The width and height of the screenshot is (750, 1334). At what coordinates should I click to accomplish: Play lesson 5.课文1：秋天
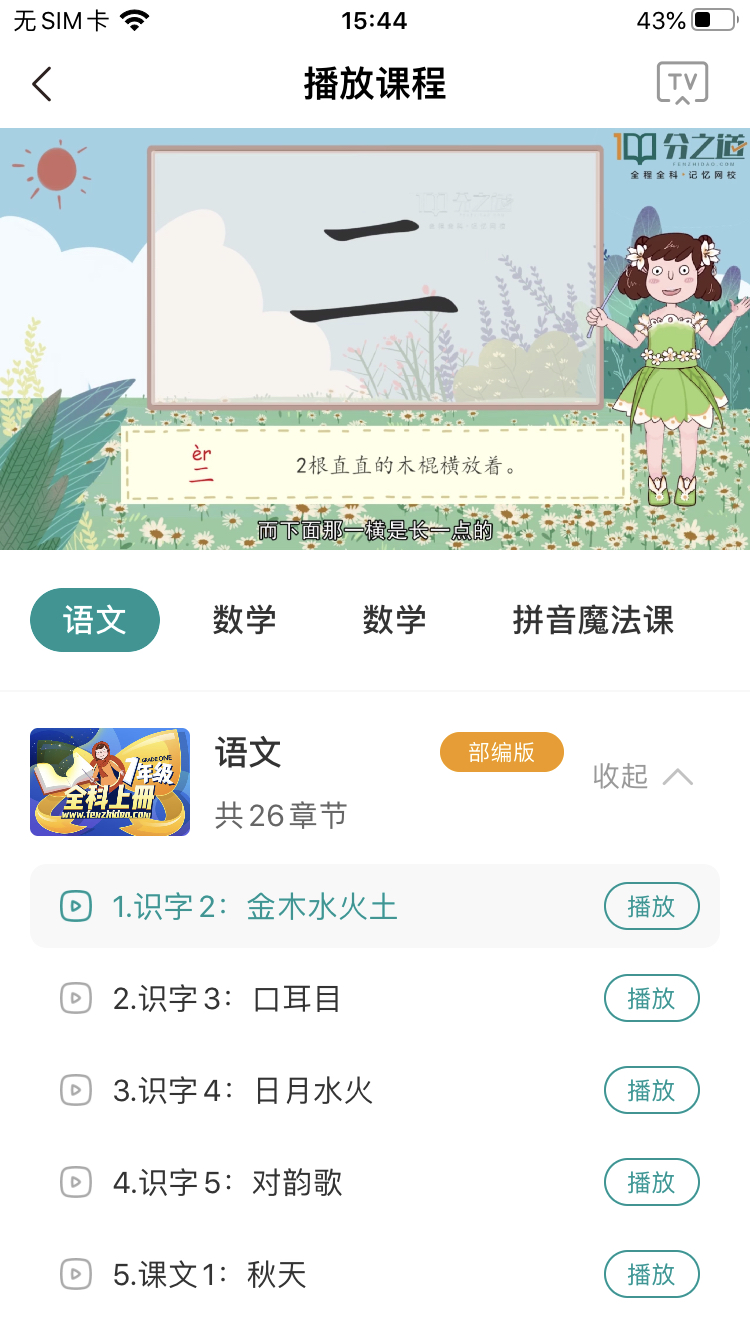(x=651, y=1275)
